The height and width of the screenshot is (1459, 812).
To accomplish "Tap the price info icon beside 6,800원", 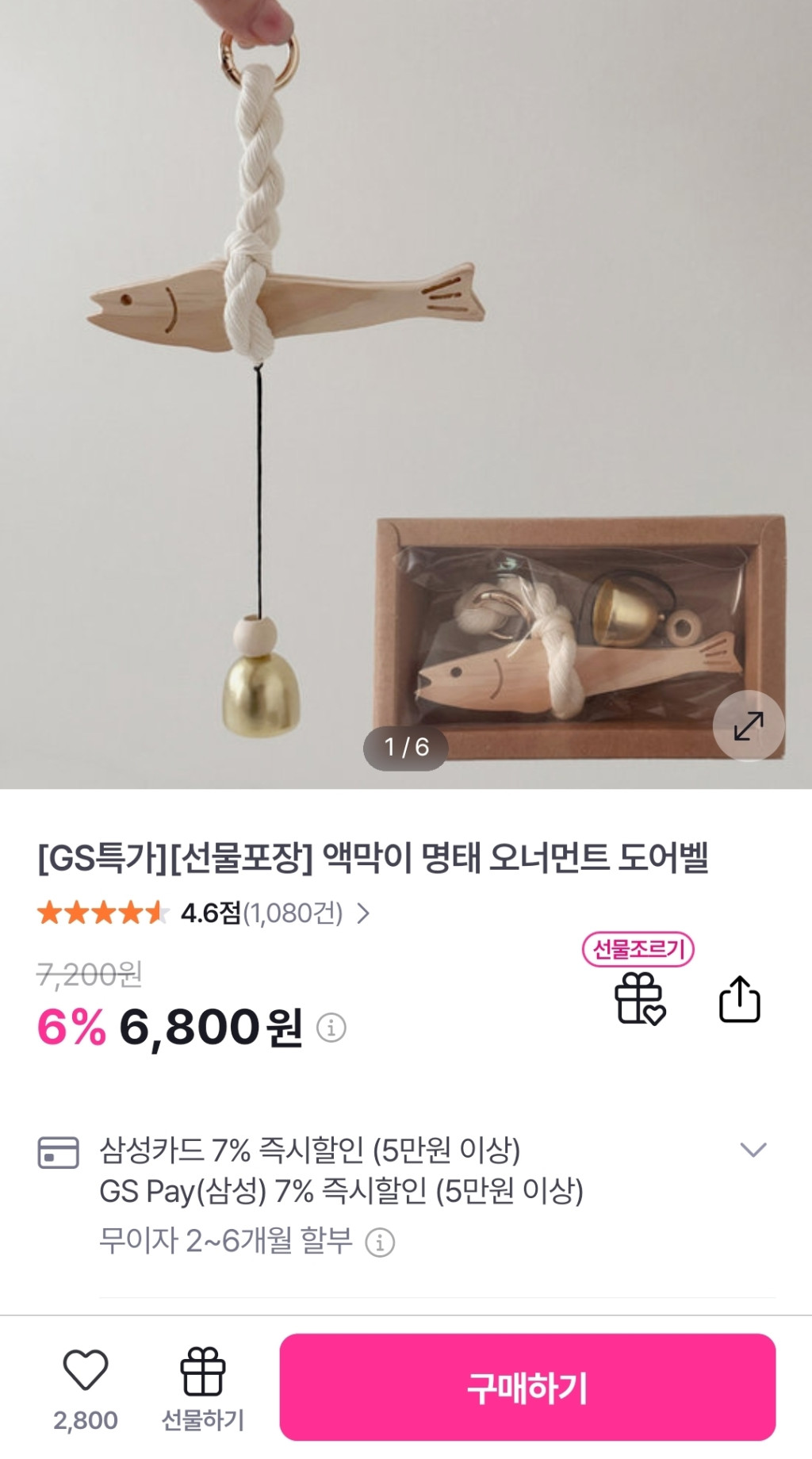I will coord(331,1028).
